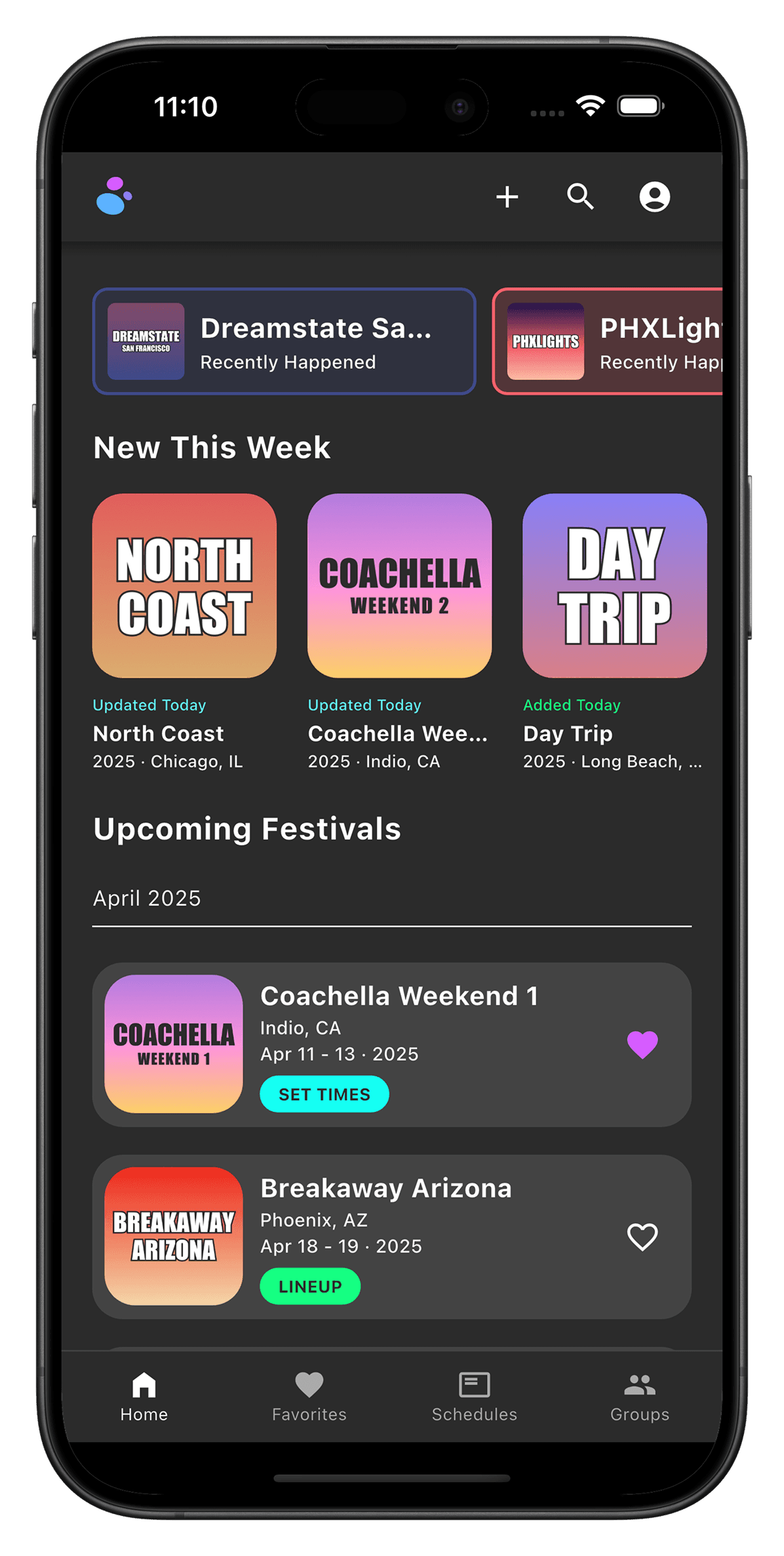This screenshot has width=784, height=1556.
Task: Open the Day Trip festival tile
Action: (x=614, y=586)
